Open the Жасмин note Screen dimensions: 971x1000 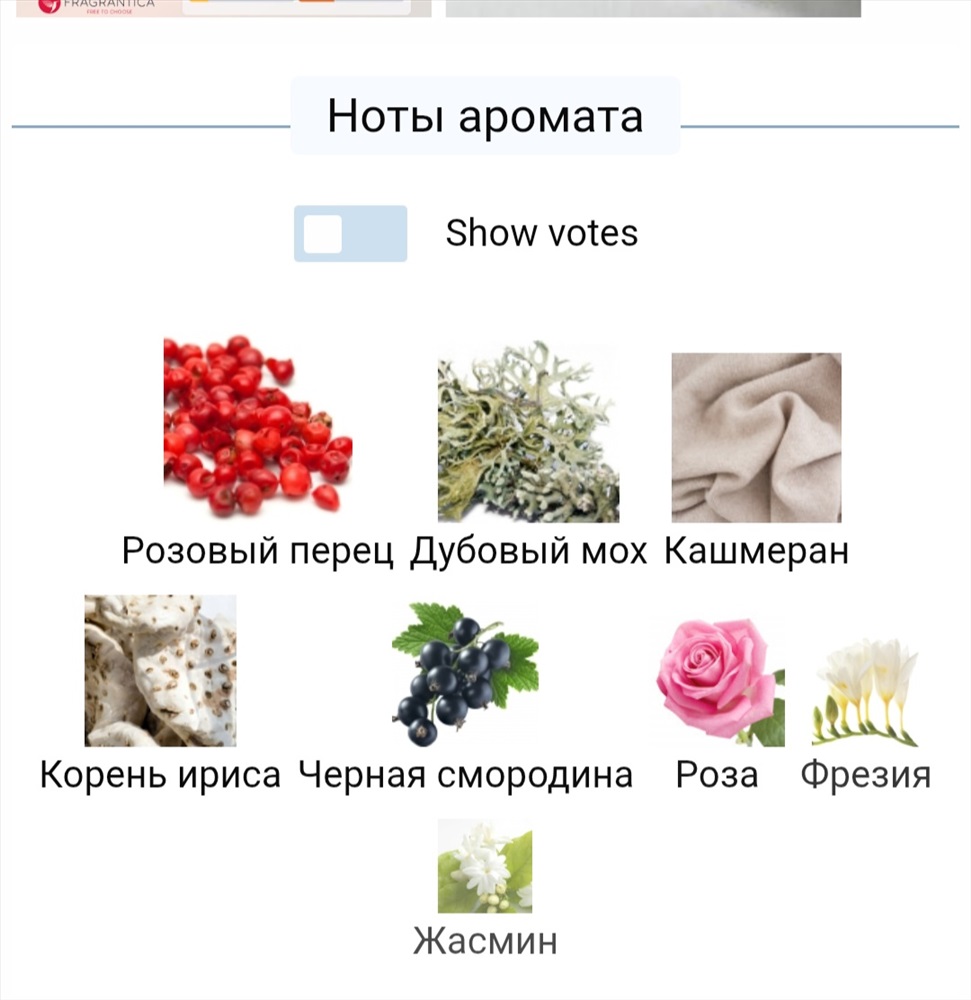pos(485,866)
